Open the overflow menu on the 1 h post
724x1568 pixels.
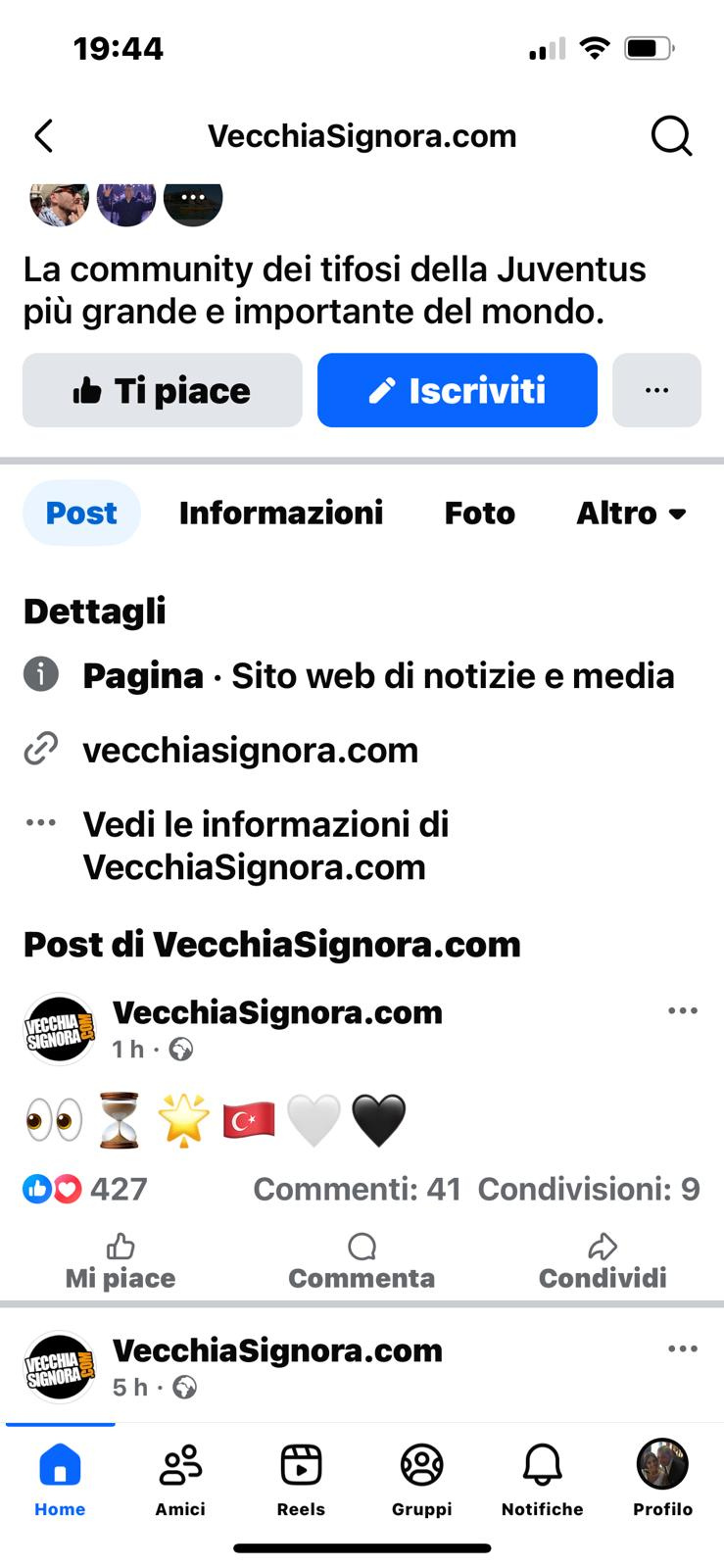(683, 1010)
